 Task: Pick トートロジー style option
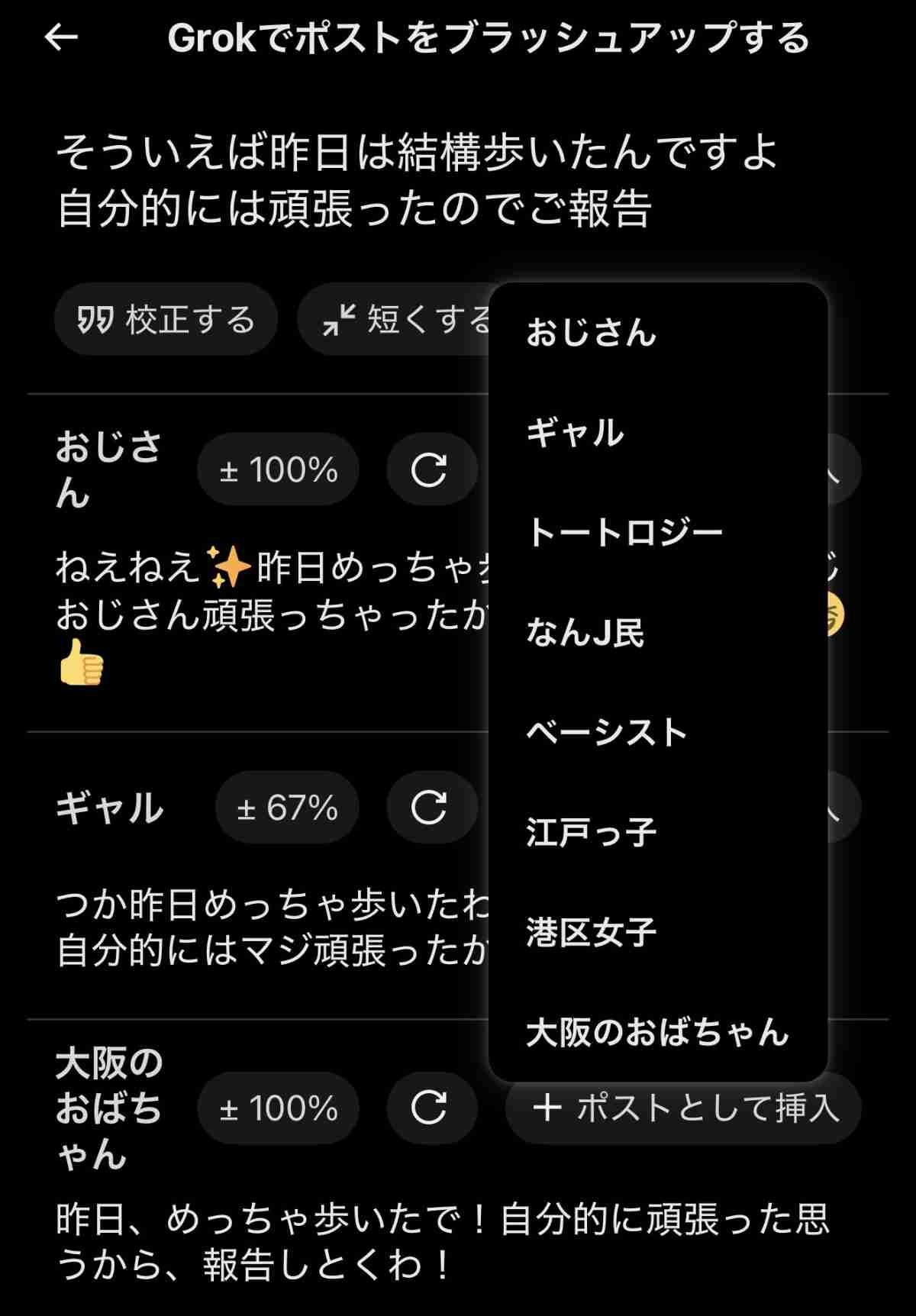[624, 533]
